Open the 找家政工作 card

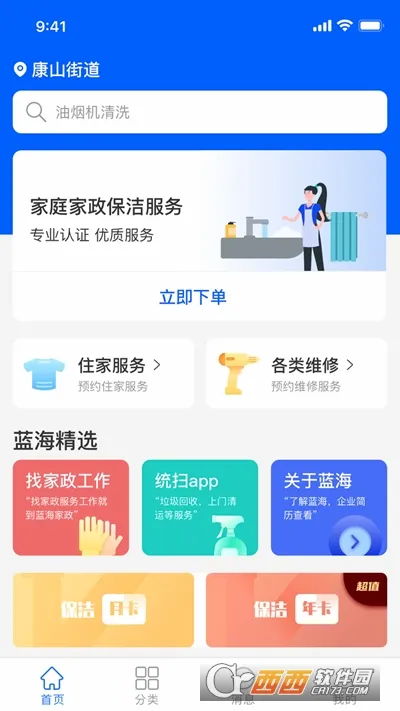click(71, 508)
